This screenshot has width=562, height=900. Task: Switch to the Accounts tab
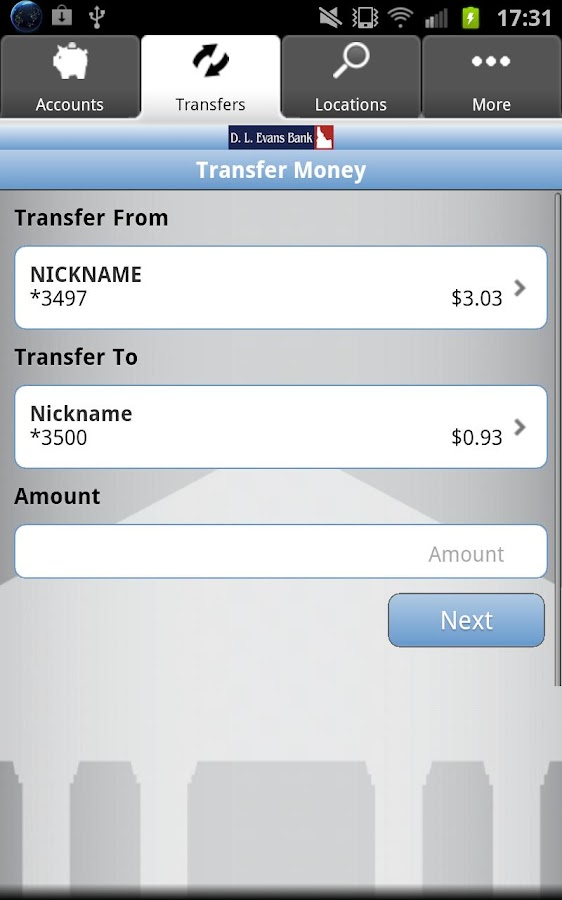tap(70, 76)
